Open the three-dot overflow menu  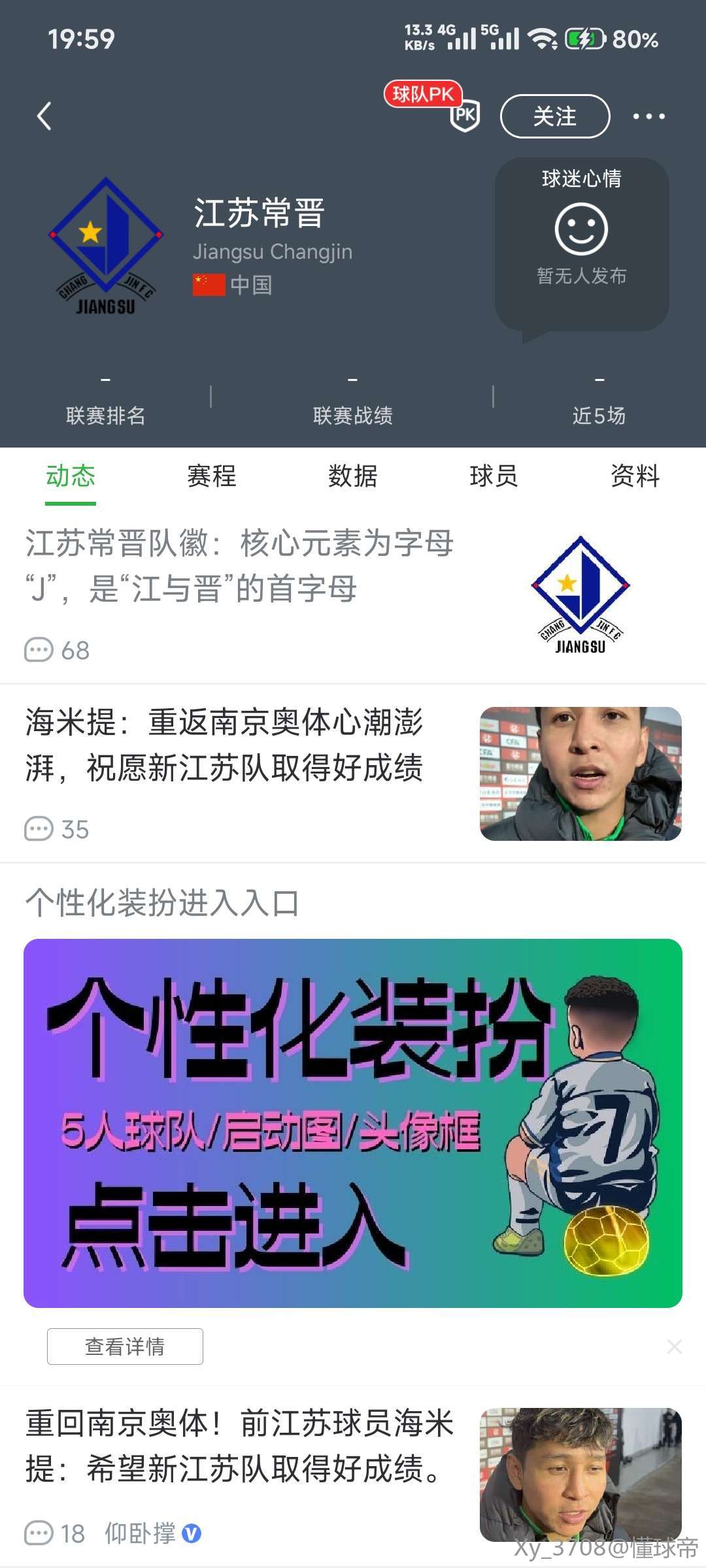tap(648, 116)
